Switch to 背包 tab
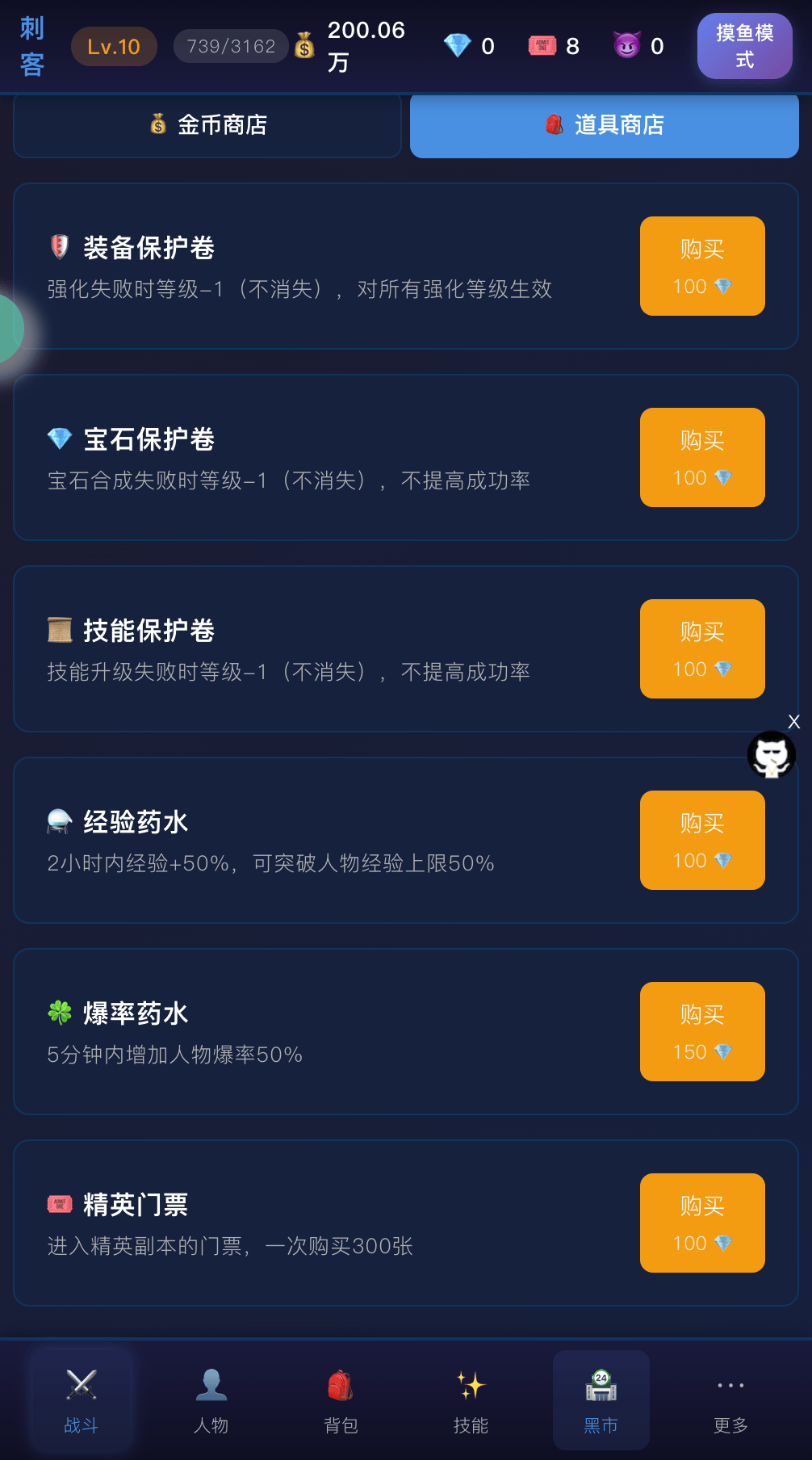Viewport: 812px width, 1460px height. pos(341,1400)
